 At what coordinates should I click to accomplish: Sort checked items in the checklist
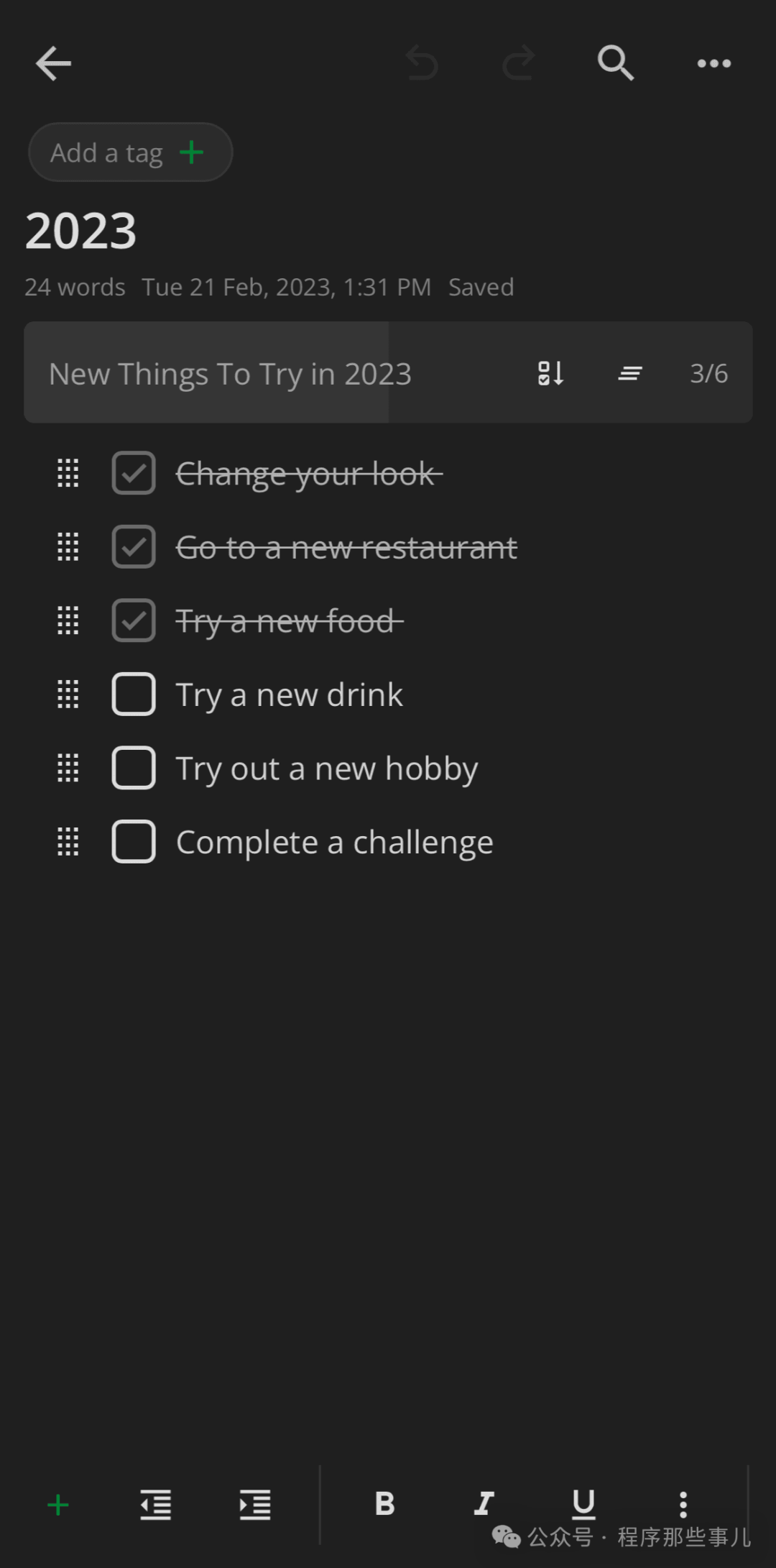(550, 373)
